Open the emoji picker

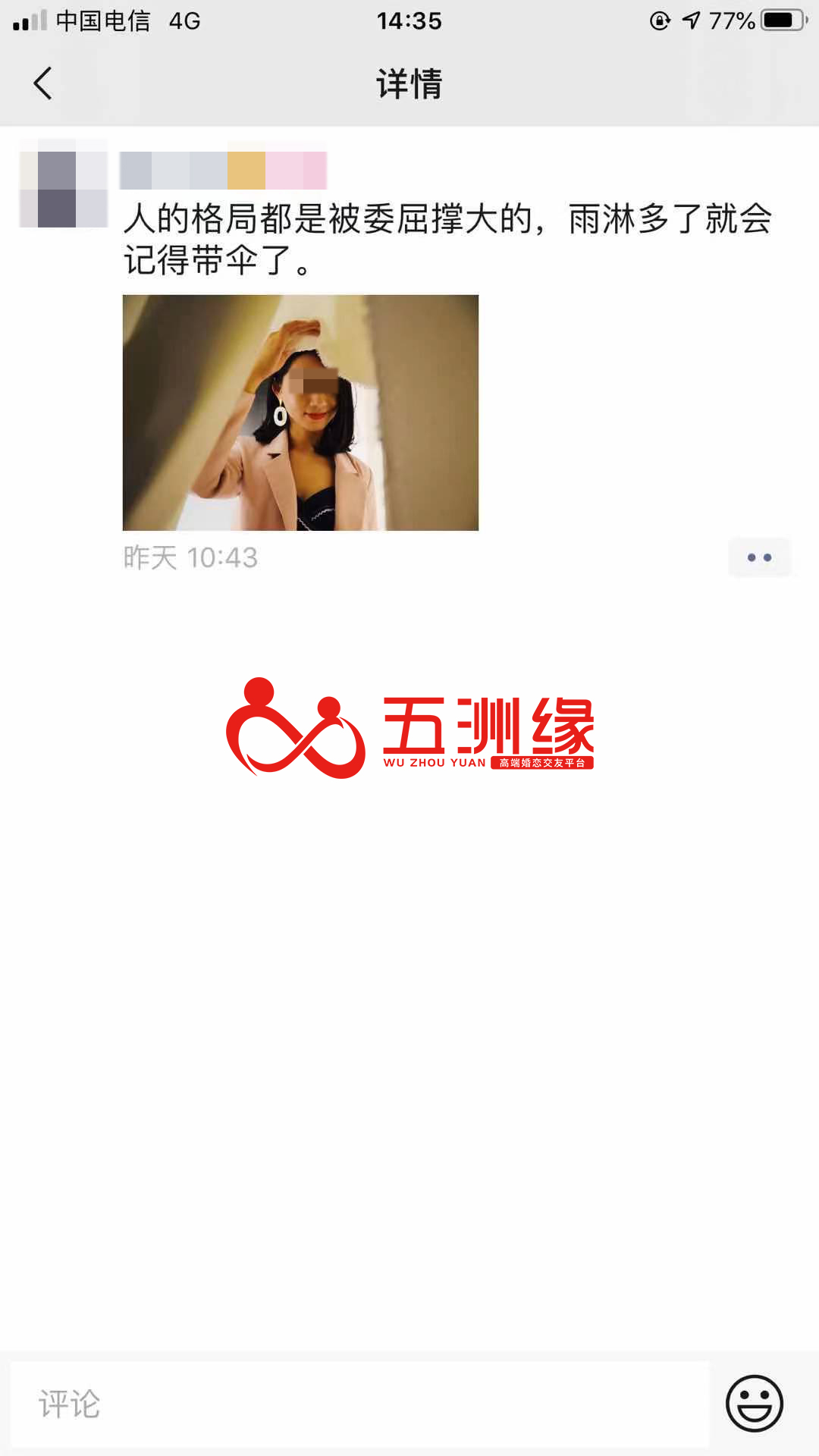pyautogui.click(x=755, y=1403)
